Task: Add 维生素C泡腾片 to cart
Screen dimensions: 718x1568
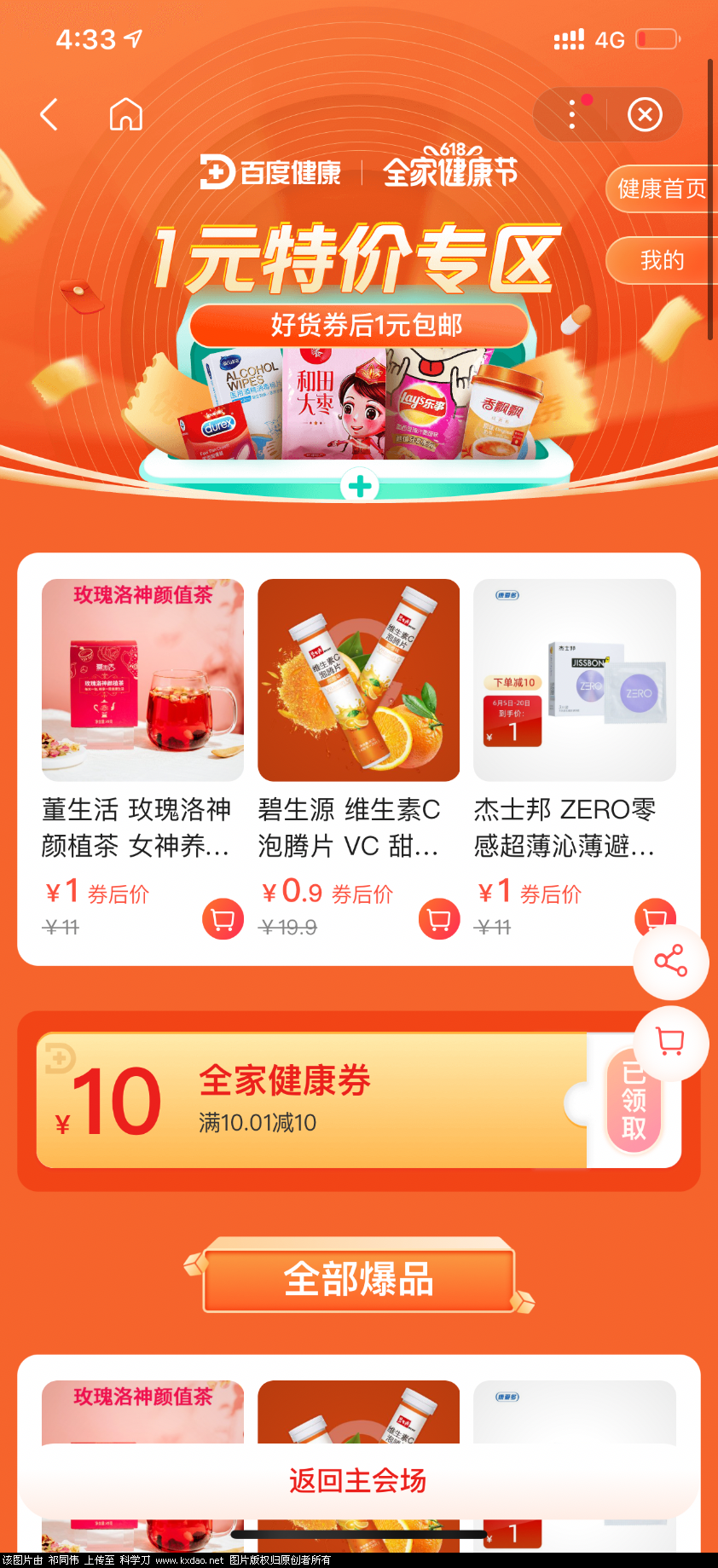Action: click(439, 920)
